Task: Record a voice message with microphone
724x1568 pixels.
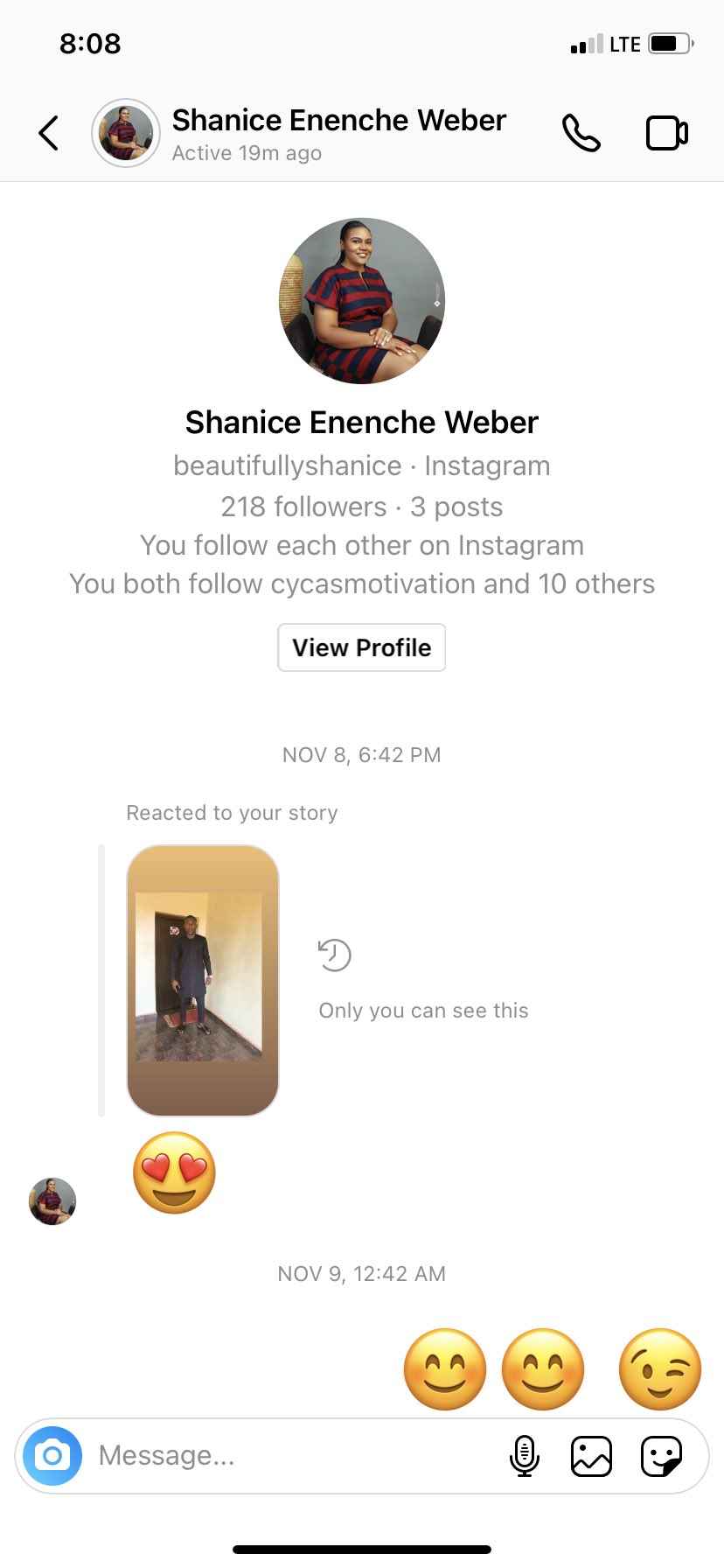Action: click(x=524, y=1456)
